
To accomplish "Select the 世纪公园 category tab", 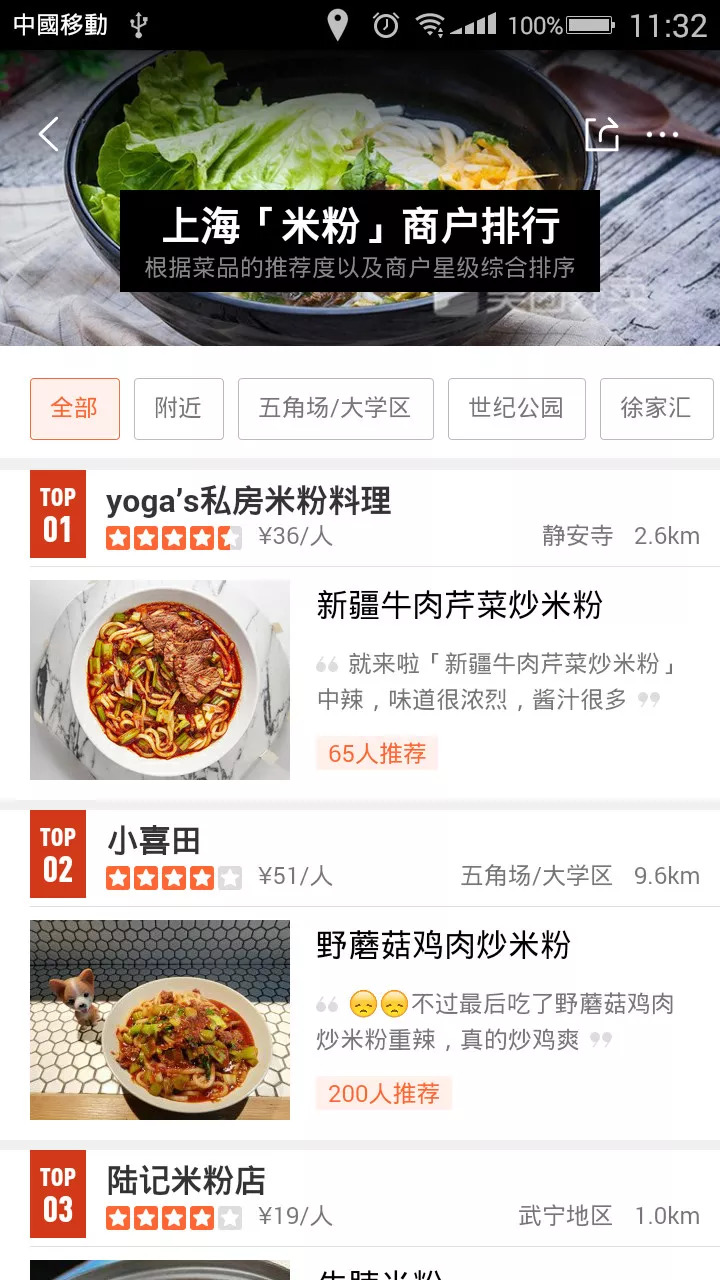I will pyautogui.click(x=517, y=408).
